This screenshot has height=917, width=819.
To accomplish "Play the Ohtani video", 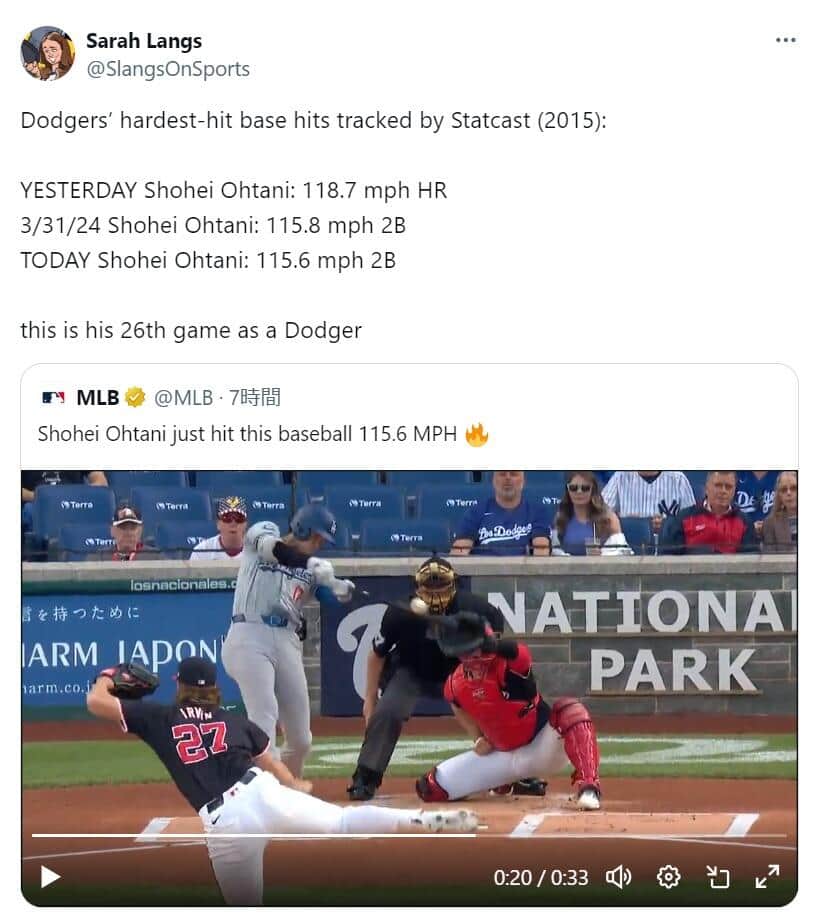I will click(49, 877).
